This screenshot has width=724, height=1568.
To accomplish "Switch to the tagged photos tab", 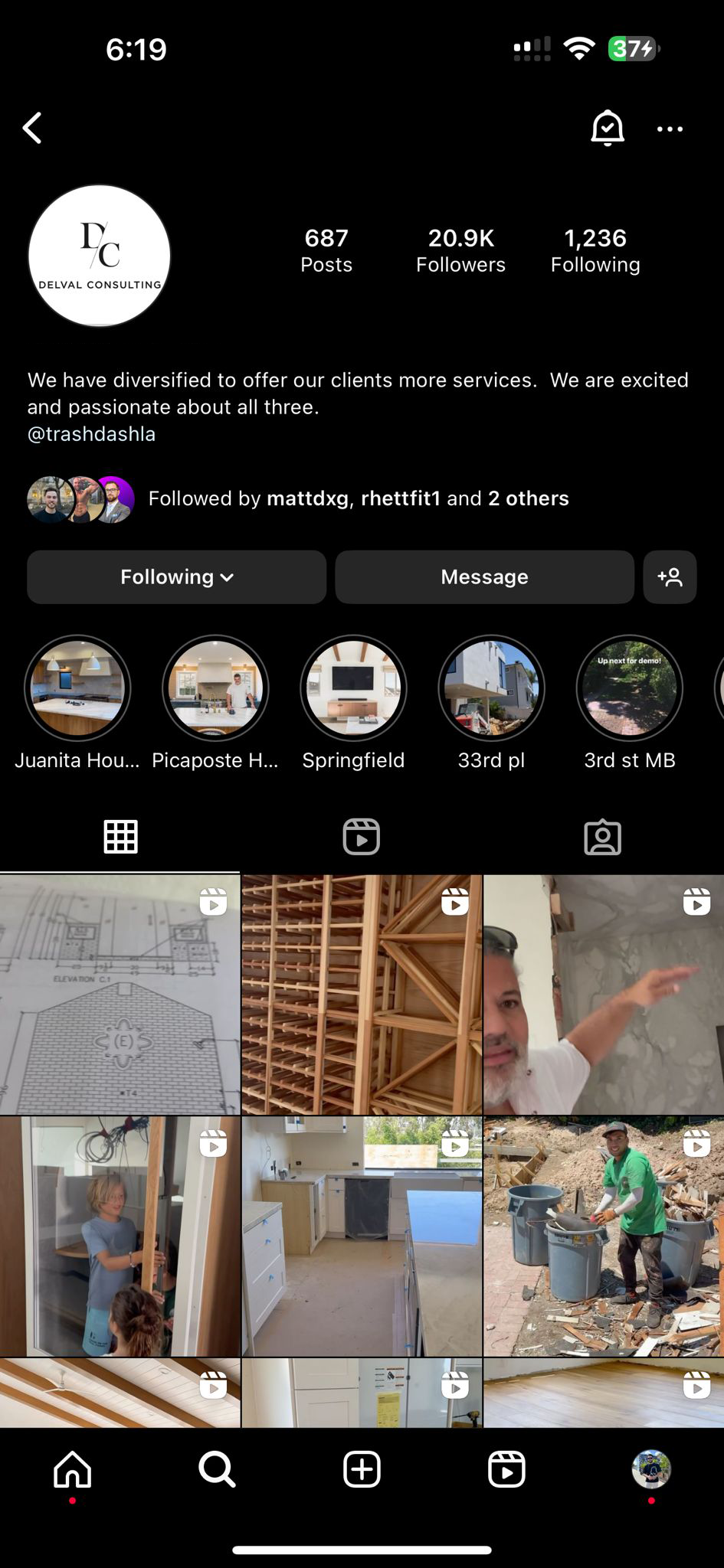I will click(x=602, y=837).
